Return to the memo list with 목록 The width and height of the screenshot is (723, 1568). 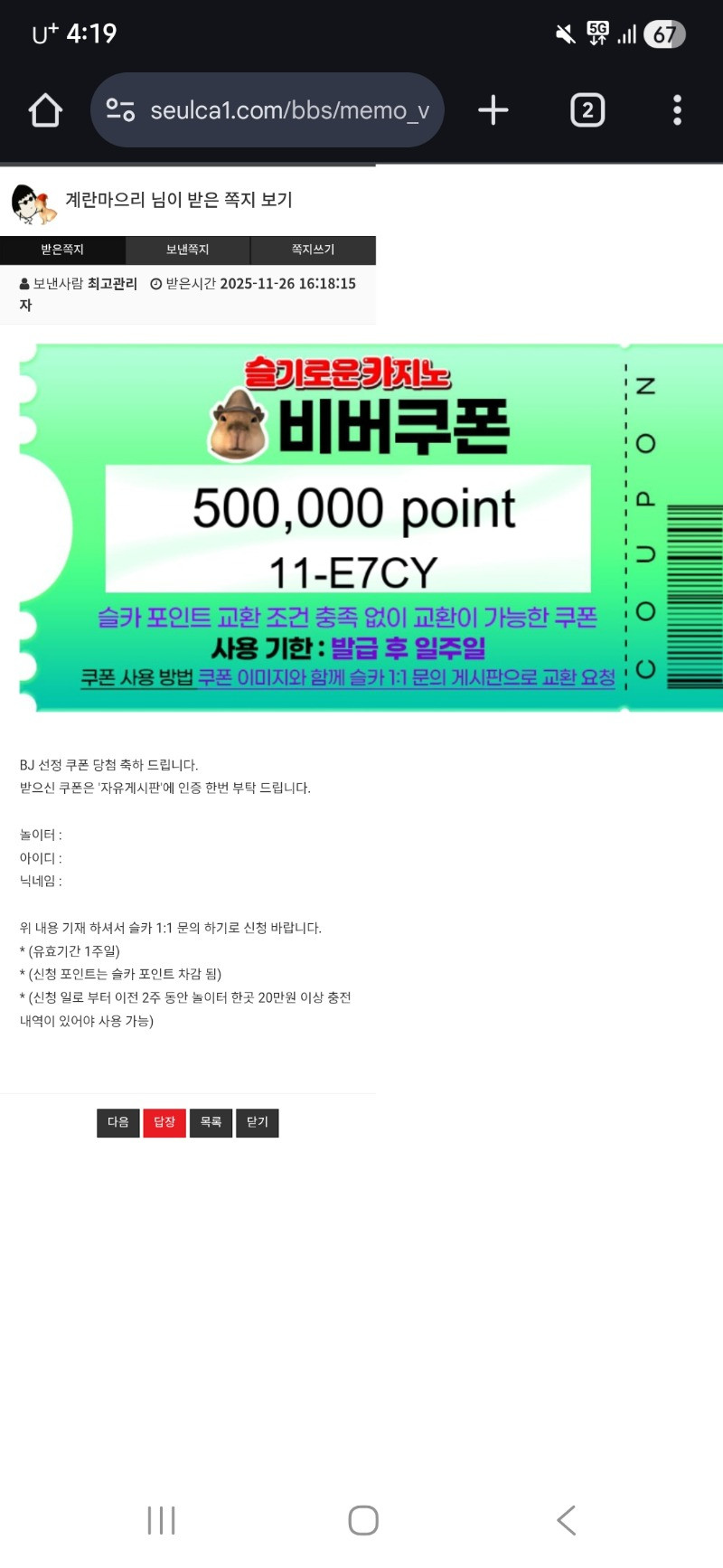tap(211, 1122)
